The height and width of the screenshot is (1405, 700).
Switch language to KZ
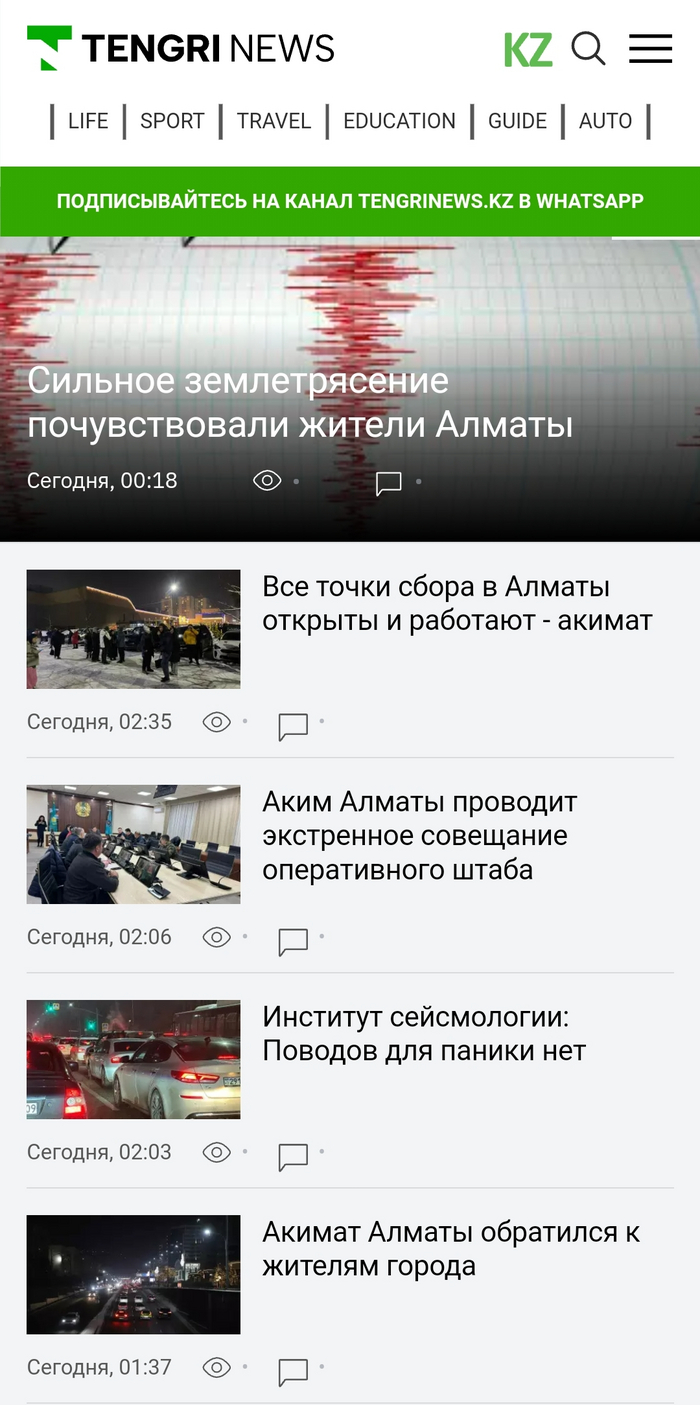point(527,49)
